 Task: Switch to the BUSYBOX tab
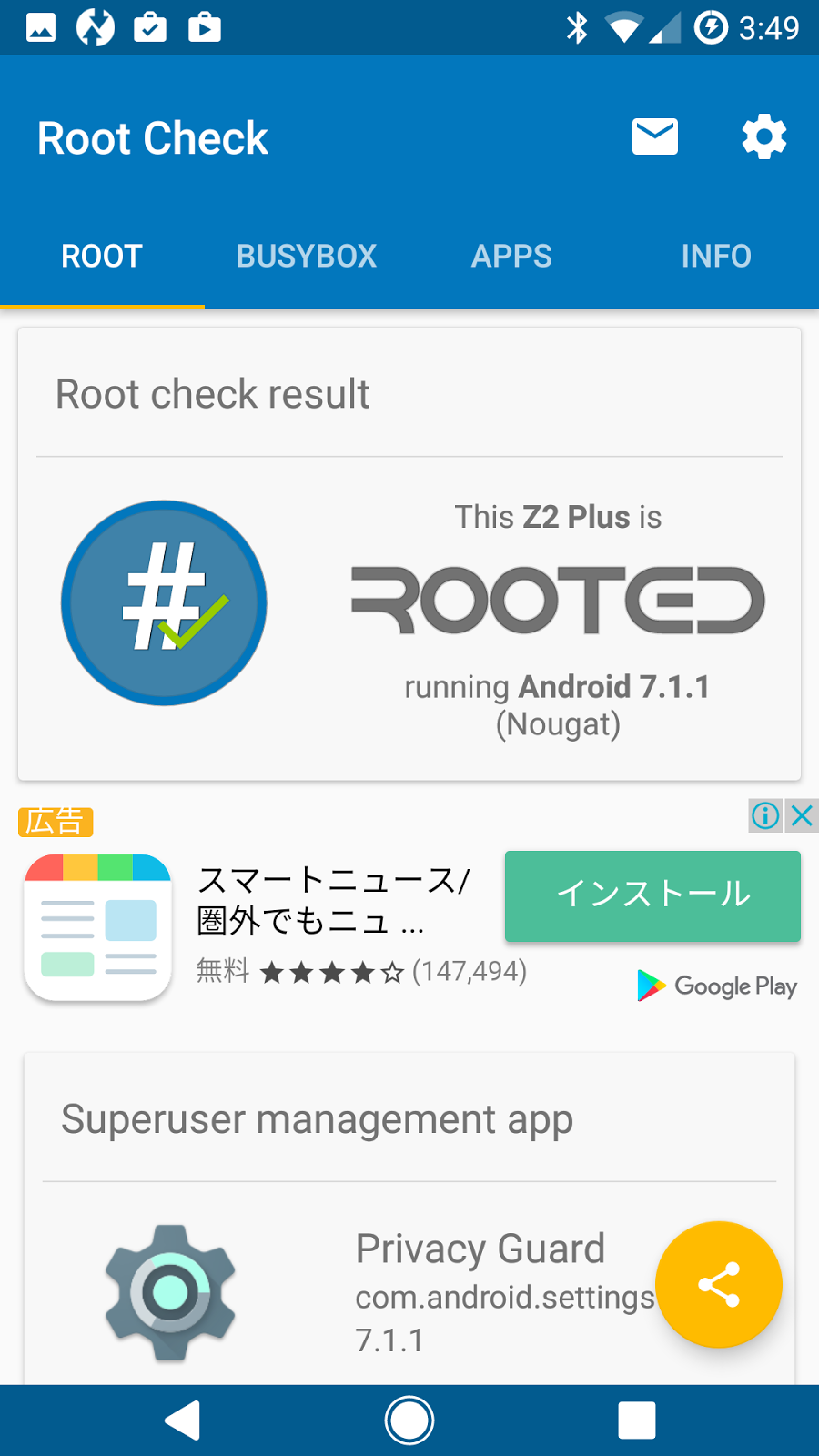pyautogui.click(x=307, y=257)
